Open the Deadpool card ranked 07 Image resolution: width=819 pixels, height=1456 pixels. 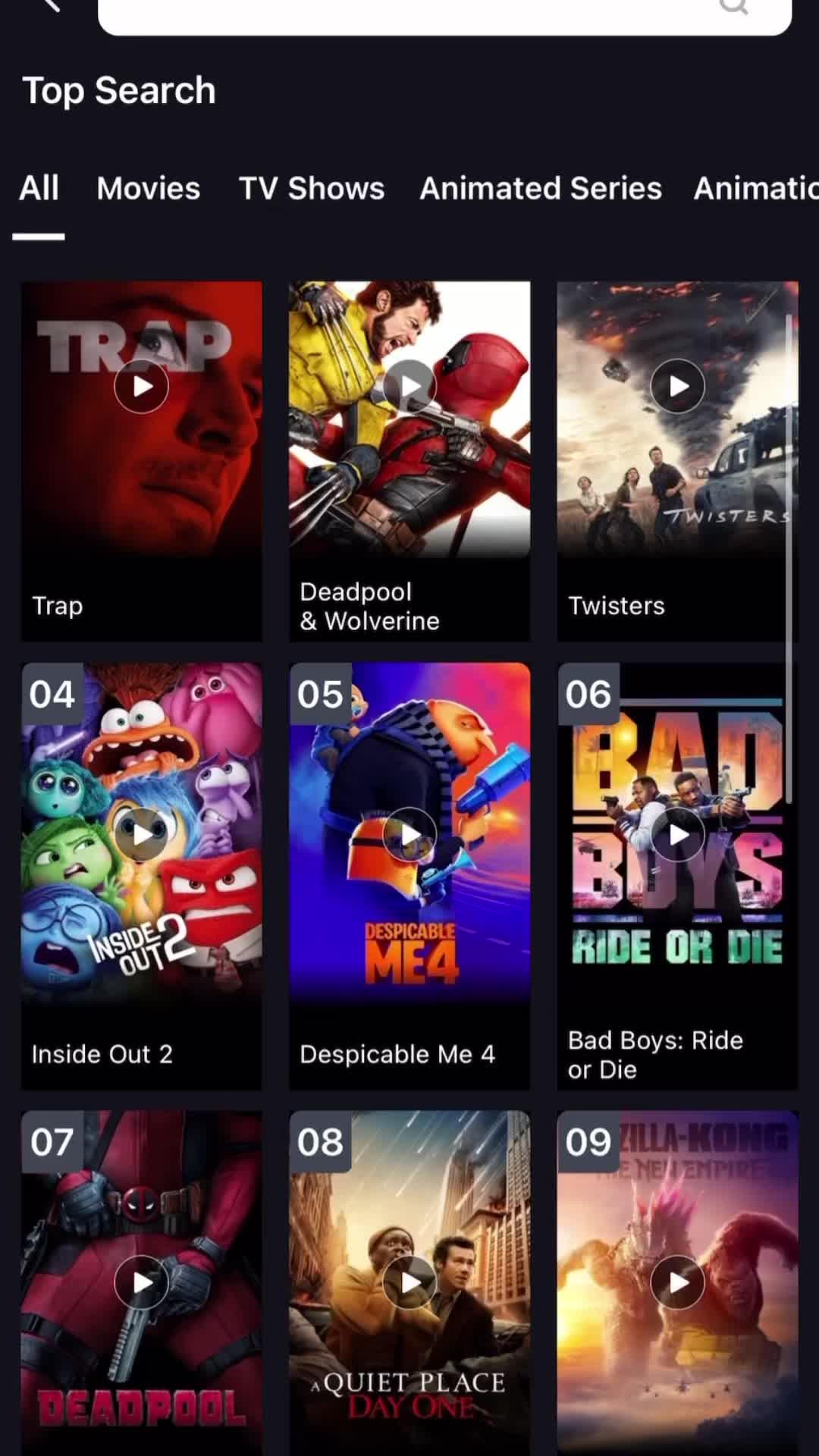(141, 1282)
